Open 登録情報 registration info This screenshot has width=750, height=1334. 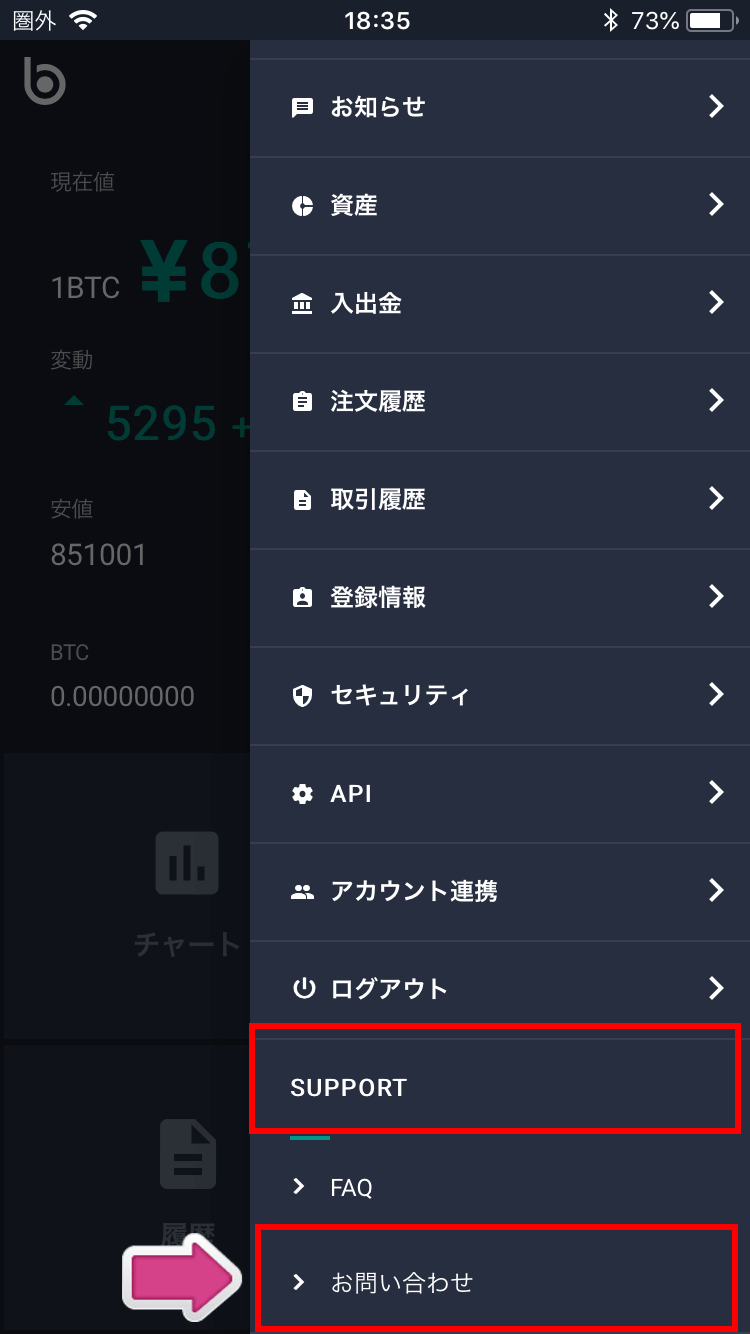click(x=500, y=597)
